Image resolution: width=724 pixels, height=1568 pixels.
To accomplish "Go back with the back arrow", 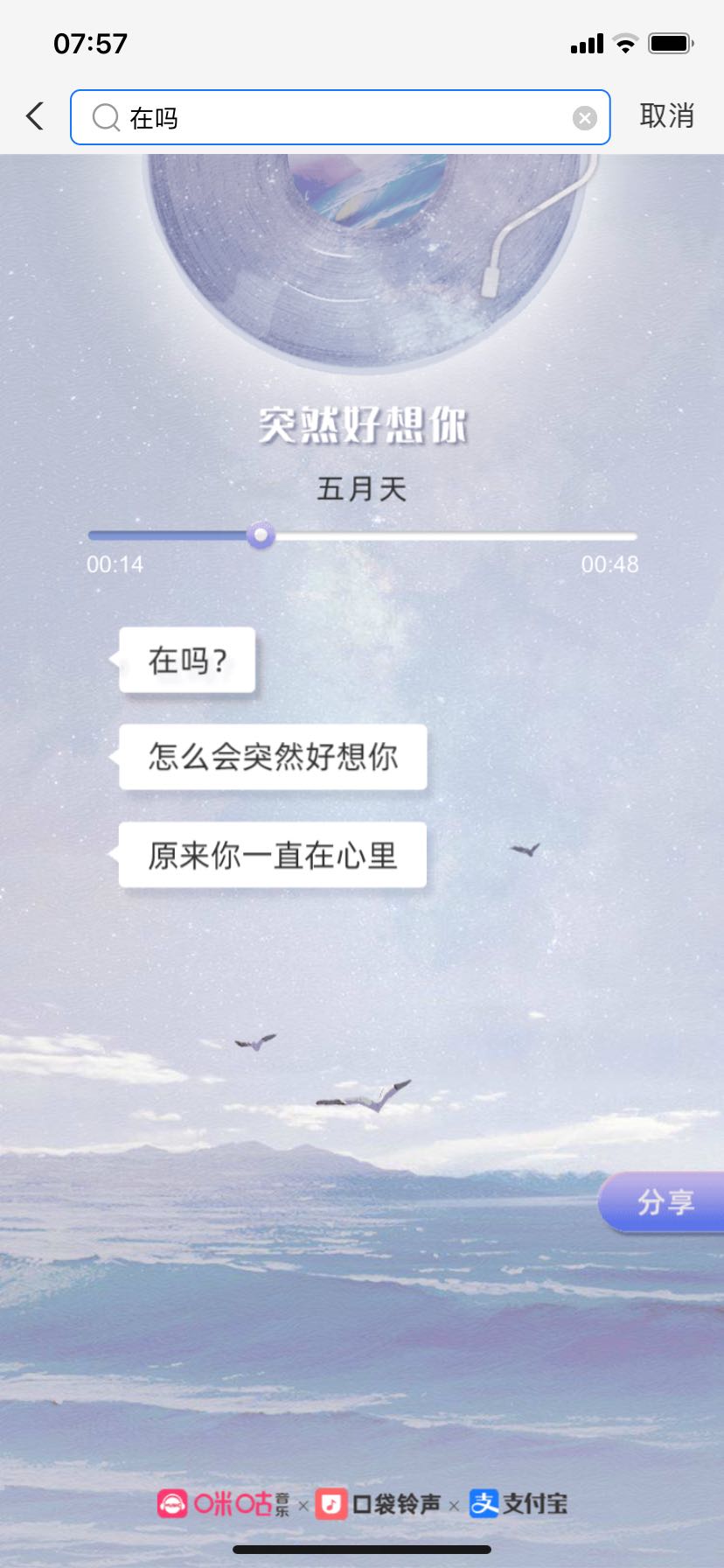I will 35,116.
